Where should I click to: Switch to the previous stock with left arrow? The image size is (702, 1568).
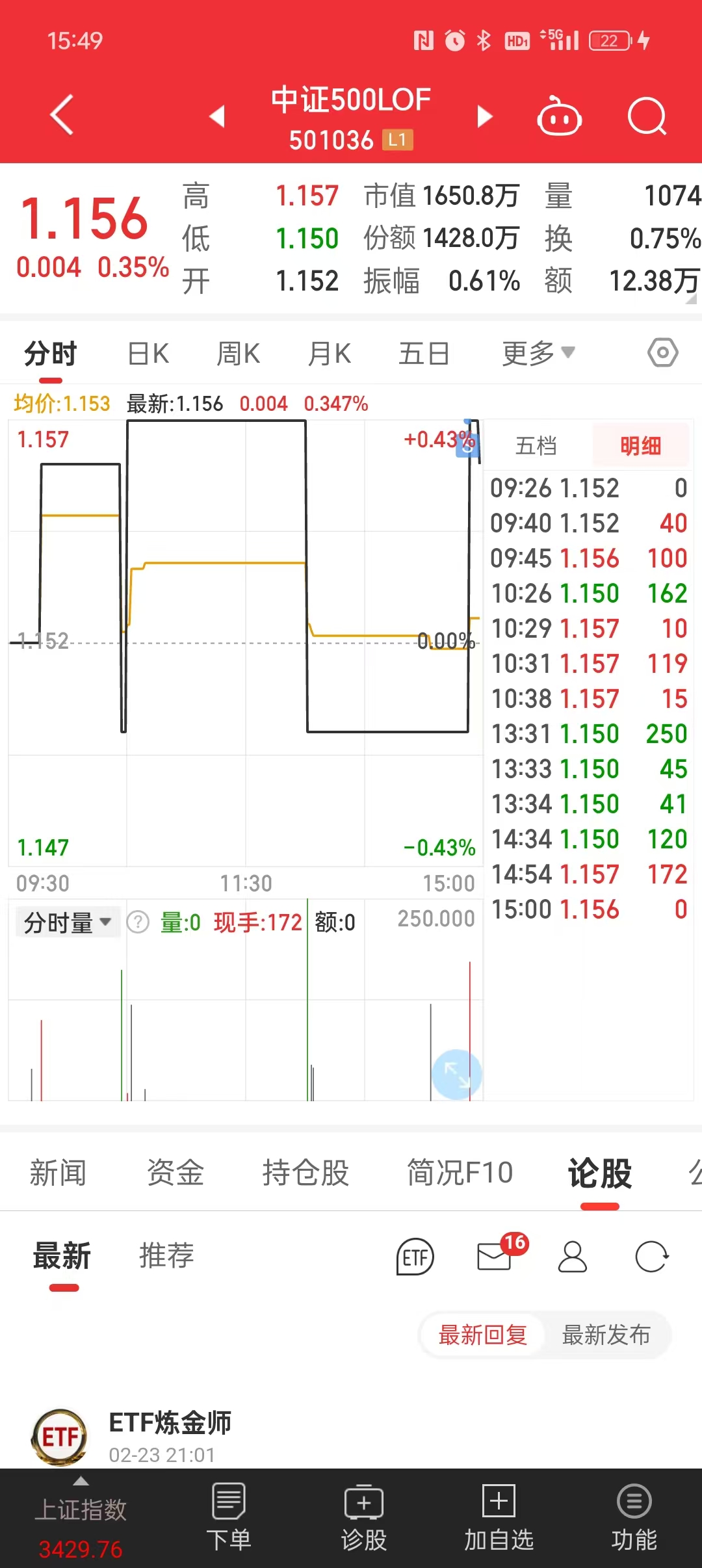[x=217, y=116]
